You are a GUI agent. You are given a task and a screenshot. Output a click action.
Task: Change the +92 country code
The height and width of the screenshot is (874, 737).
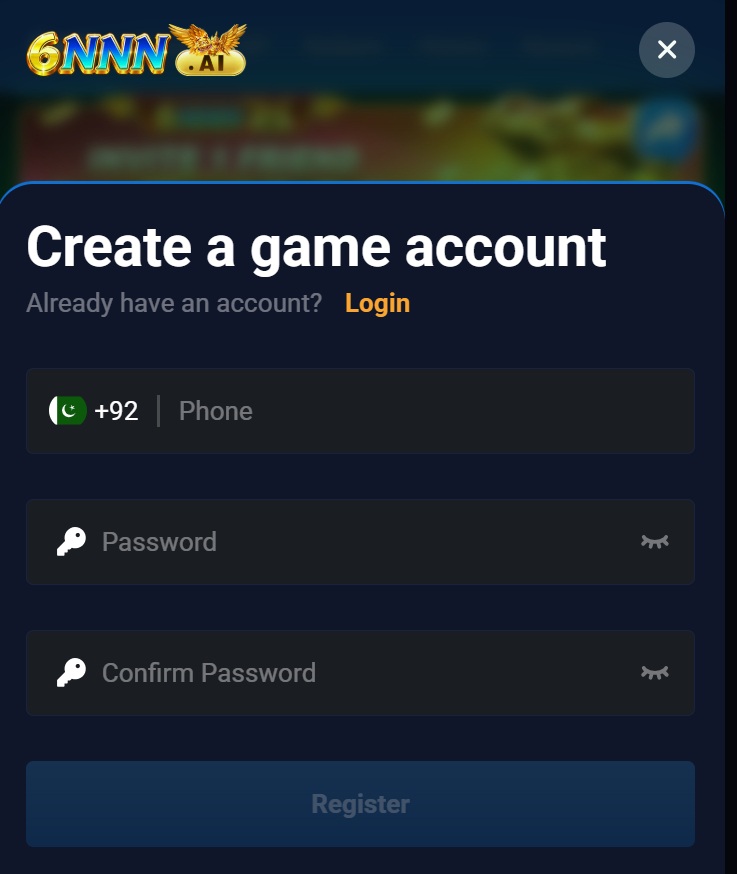click(x=94, y=411)
